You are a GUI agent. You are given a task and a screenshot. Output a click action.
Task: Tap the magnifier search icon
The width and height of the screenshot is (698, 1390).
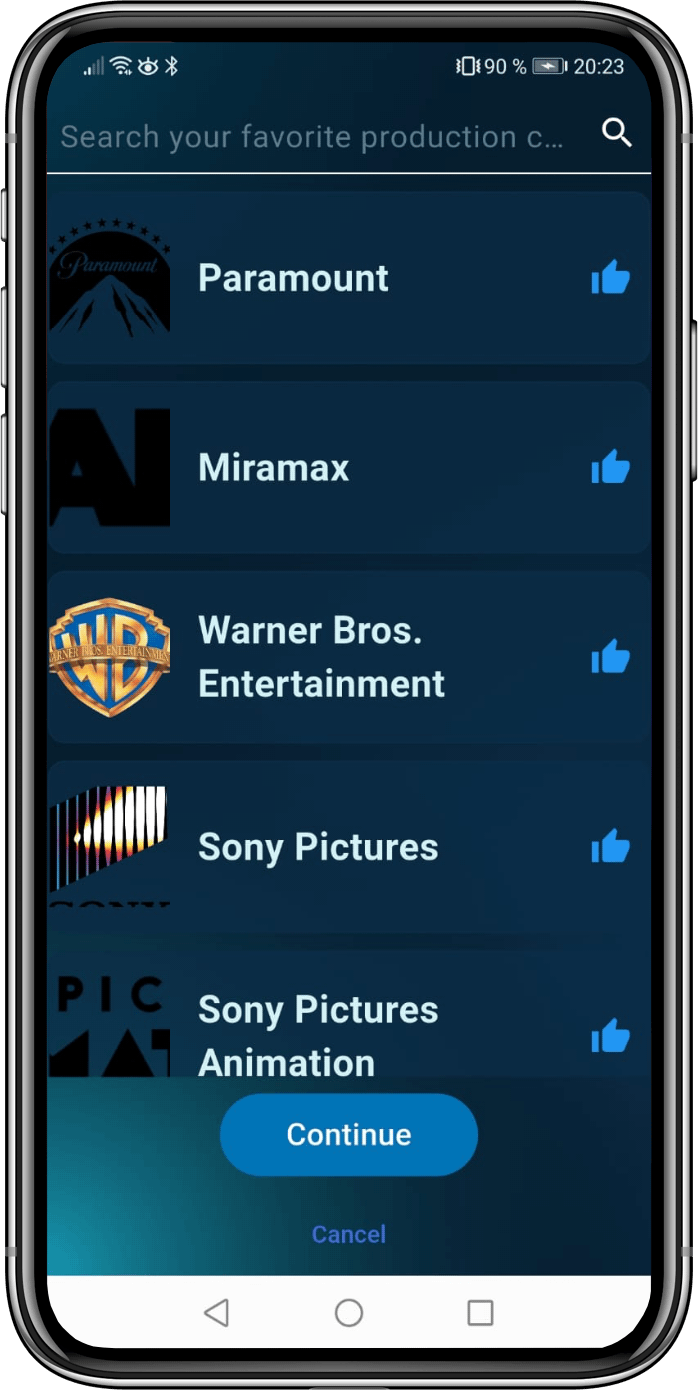pyautogui.click(x=617, y=133)
